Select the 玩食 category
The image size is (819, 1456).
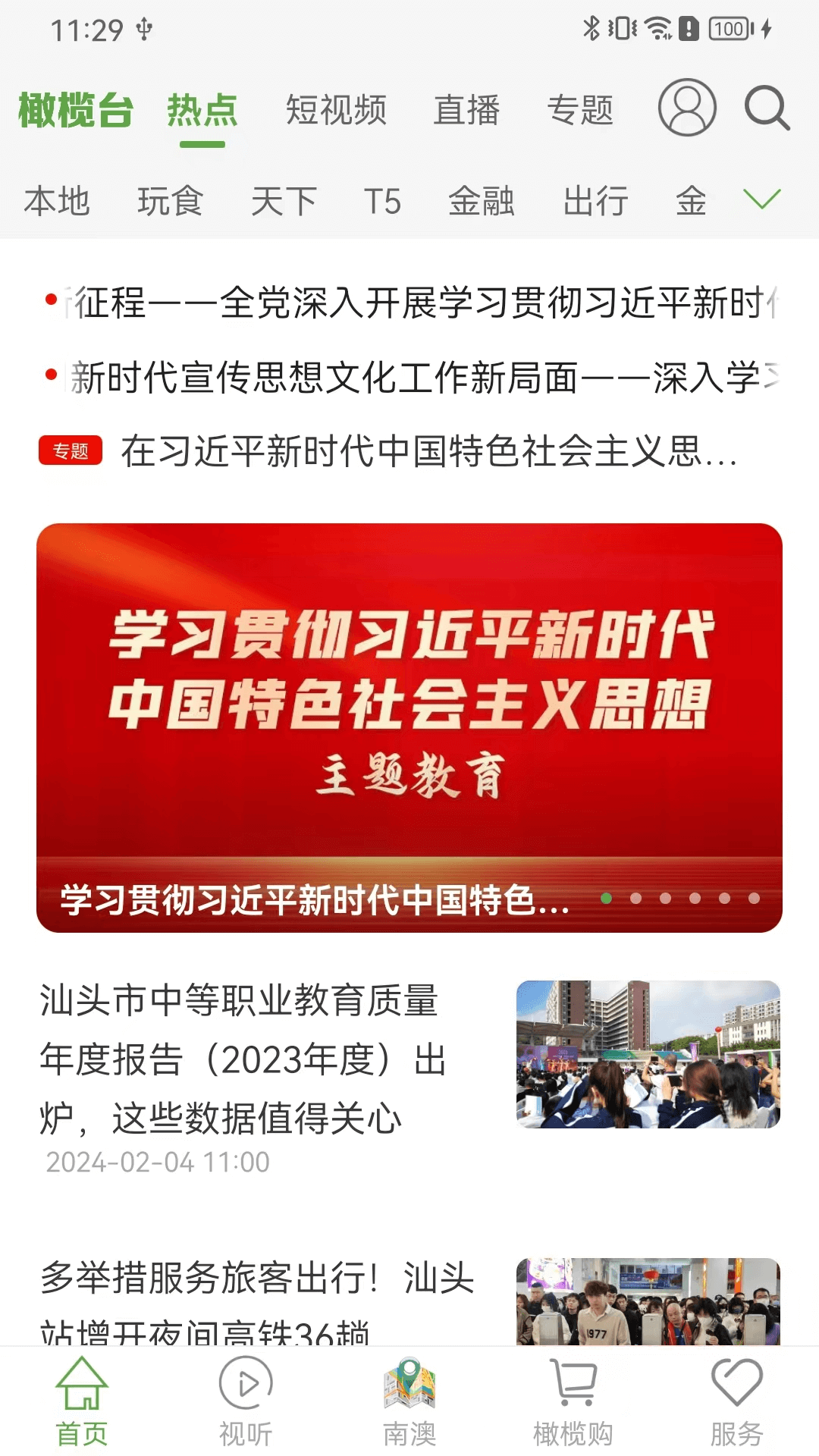coord(170,202)
